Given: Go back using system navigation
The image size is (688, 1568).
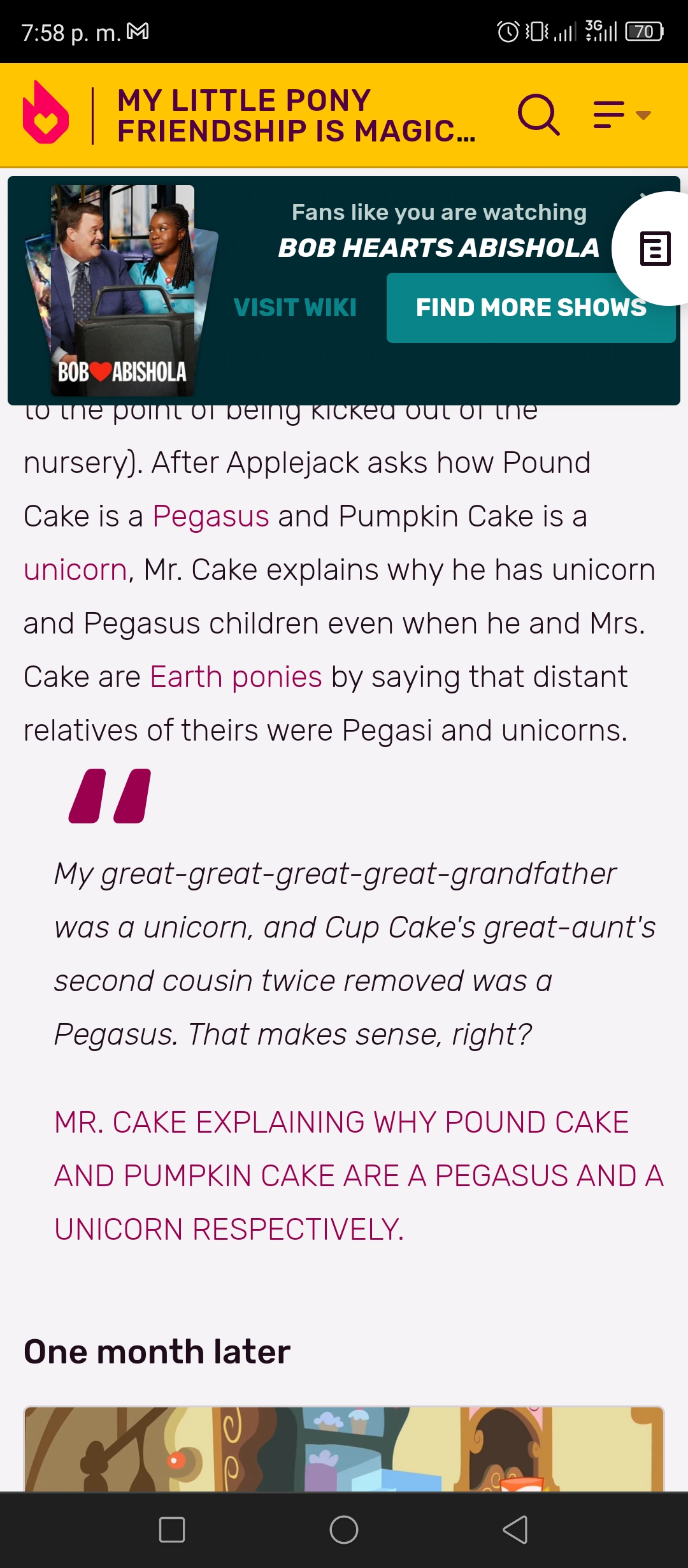Looking at the screenshot, I should click(515, 1530).
